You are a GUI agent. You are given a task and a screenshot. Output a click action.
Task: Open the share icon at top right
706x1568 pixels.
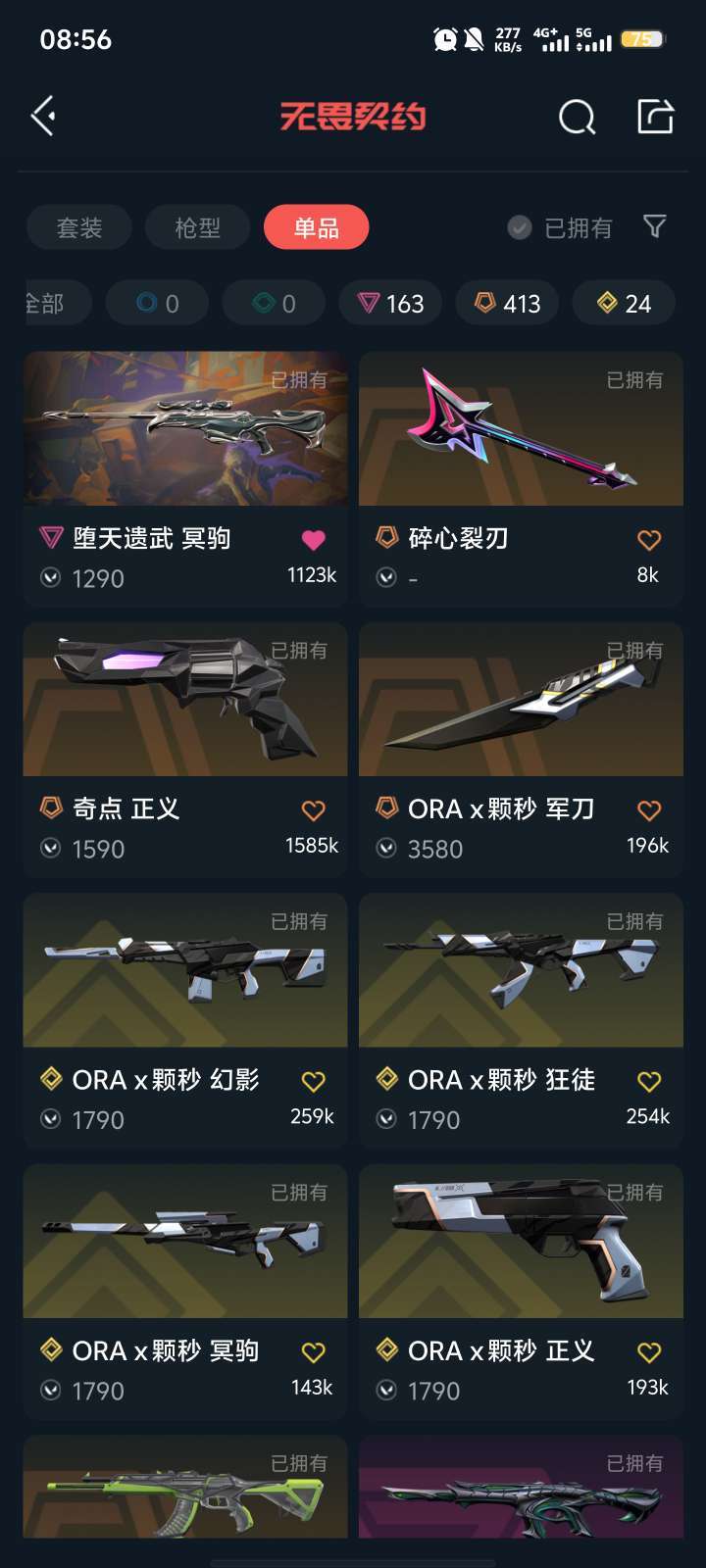655,116
